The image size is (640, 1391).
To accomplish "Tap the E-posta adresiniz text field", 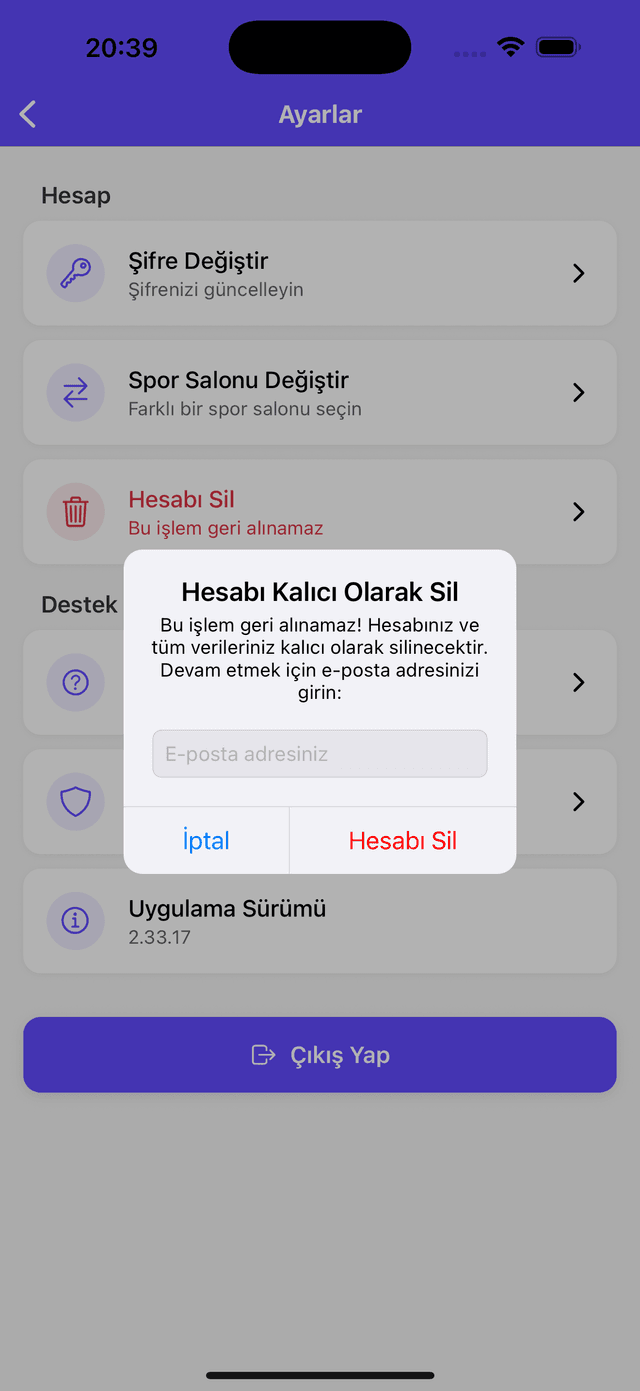I will 319,754.
